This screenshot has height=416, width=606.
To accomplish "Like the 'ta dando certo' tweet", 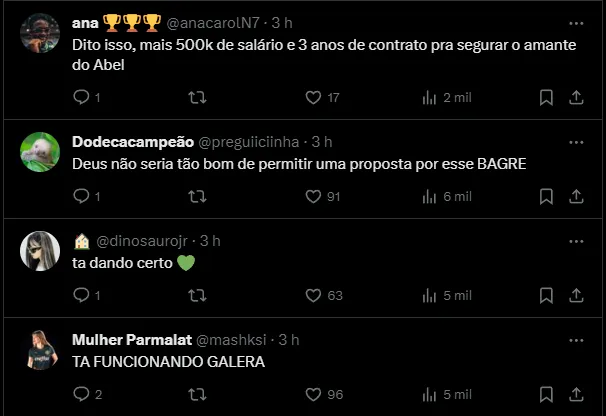I will click(313, 295).
